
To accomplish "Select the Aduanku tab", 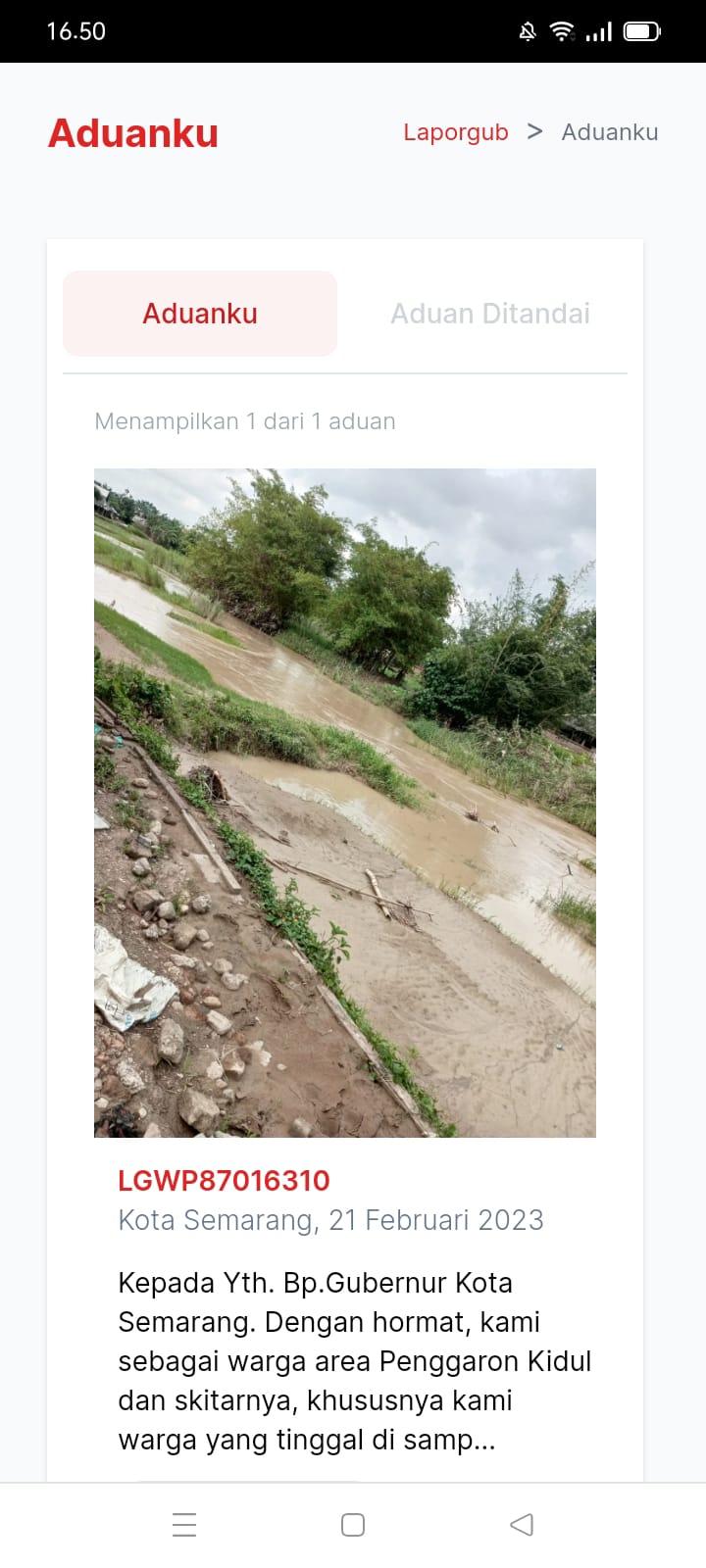I will [200, 314].
